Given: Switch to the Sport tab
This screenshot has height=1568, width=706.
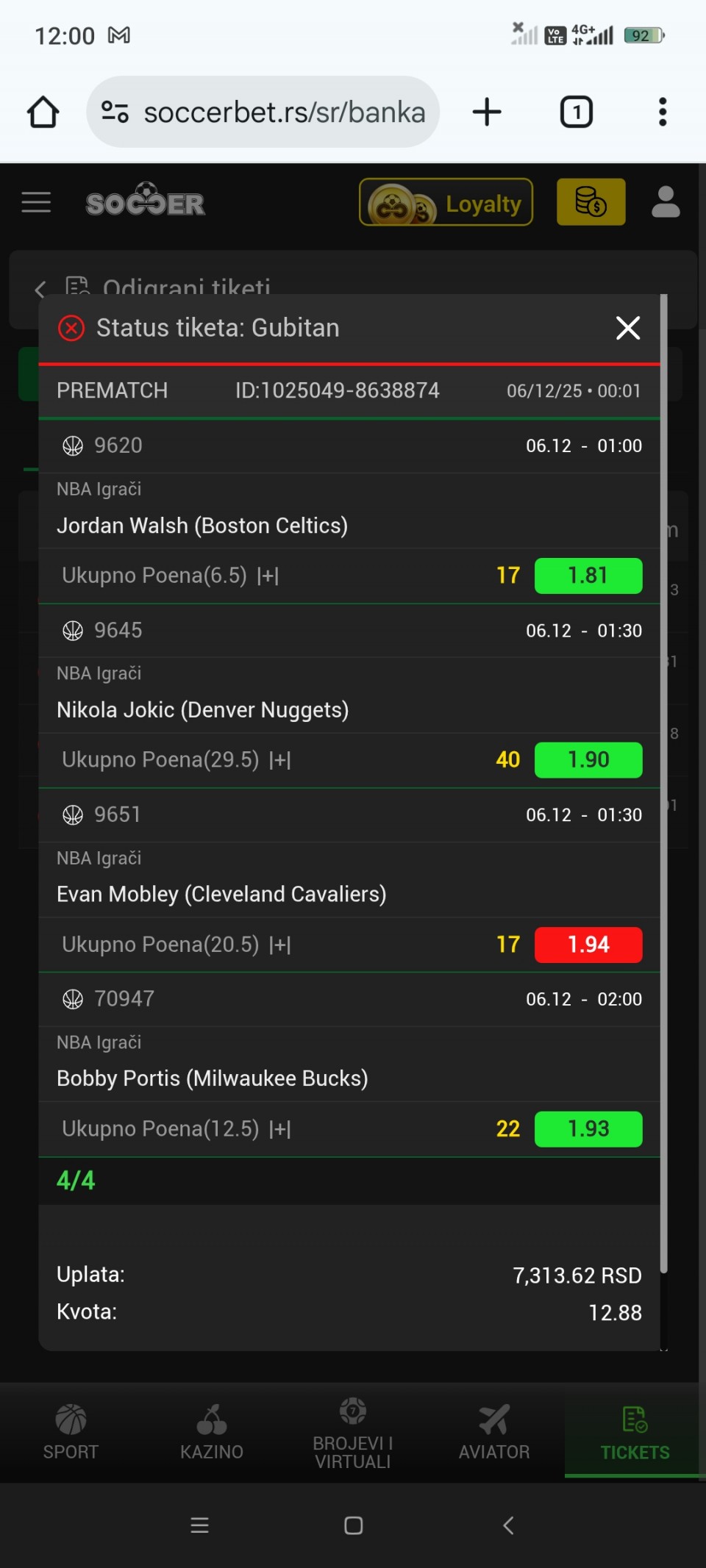Looking at the screenshot, I should (71, 1431).
